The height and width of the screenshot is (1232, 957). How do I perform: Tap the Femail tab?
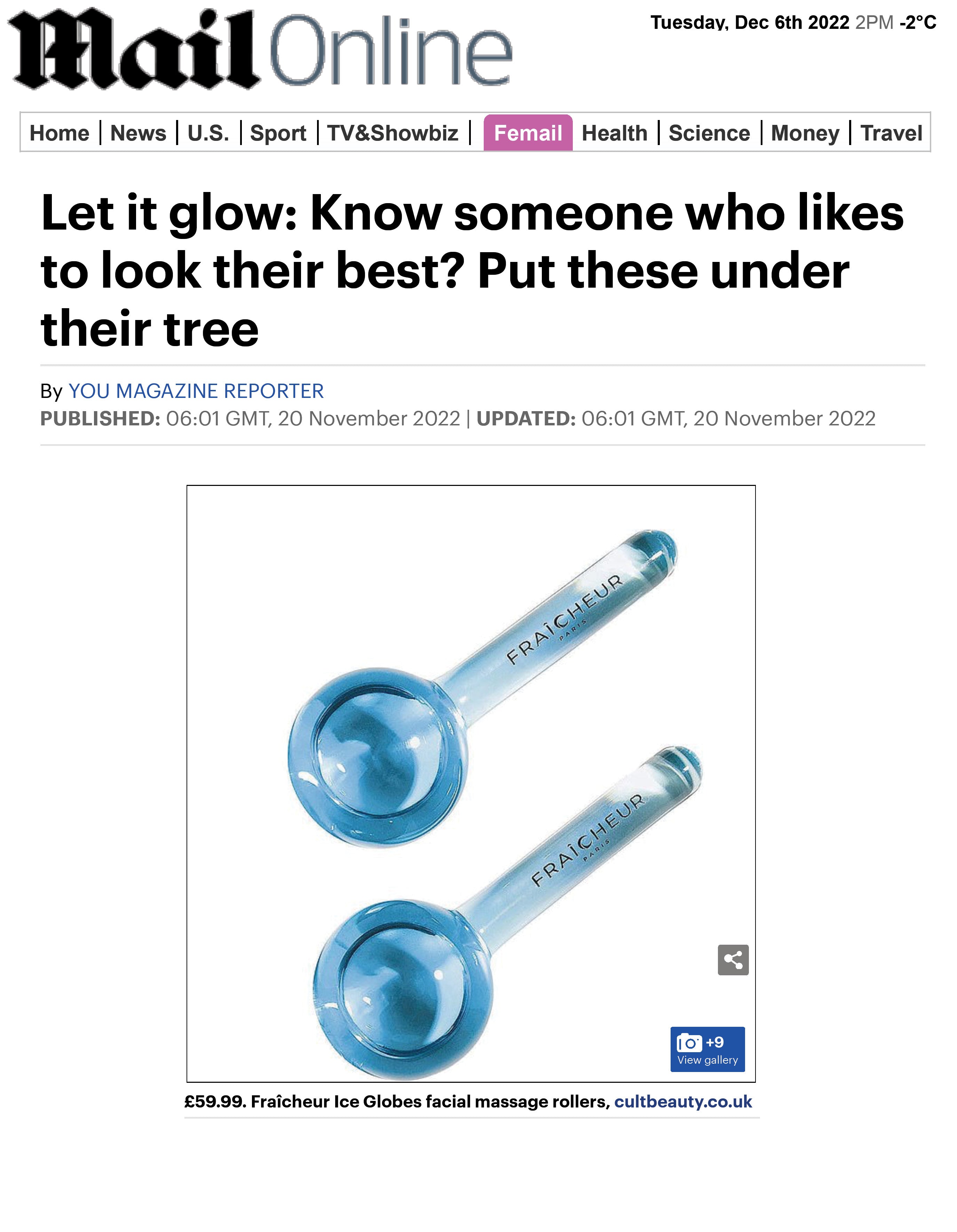point(528,133)
